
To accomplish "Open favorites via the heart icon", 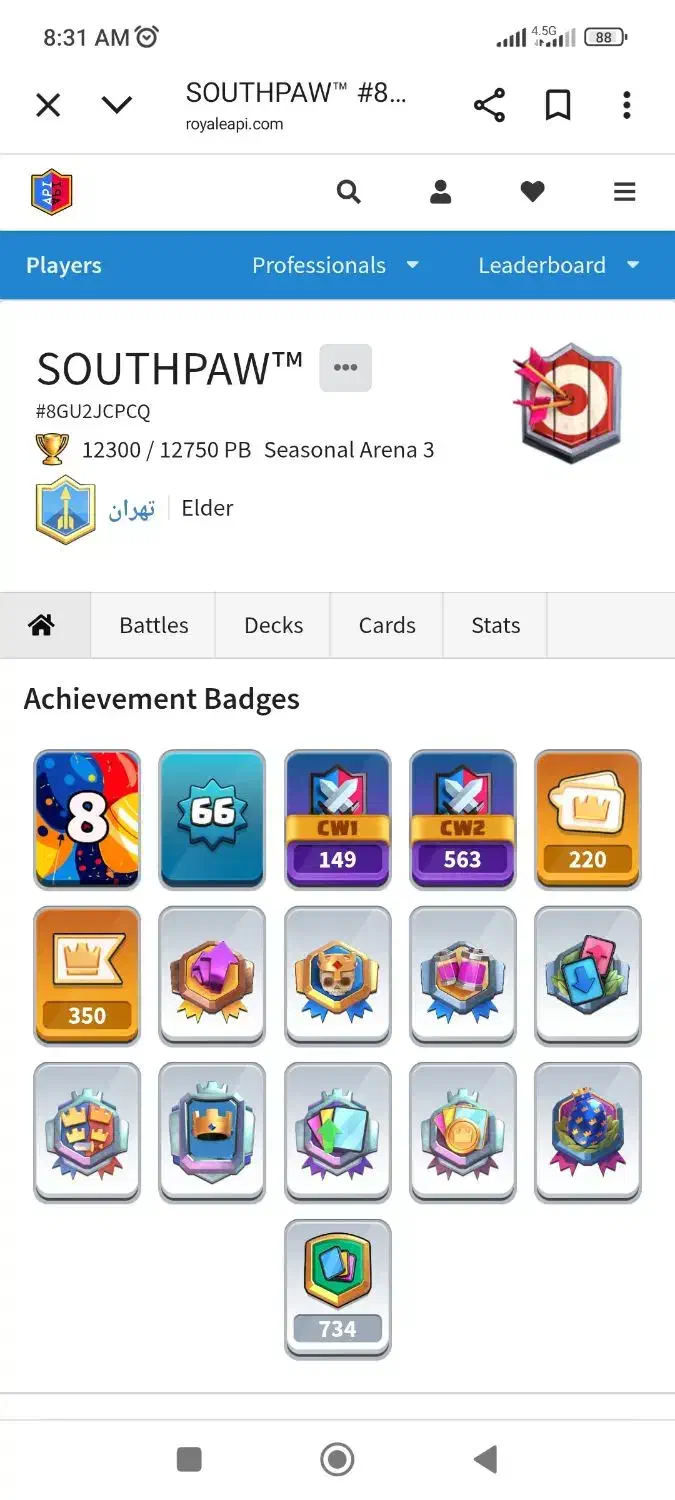I will [533, 192].
